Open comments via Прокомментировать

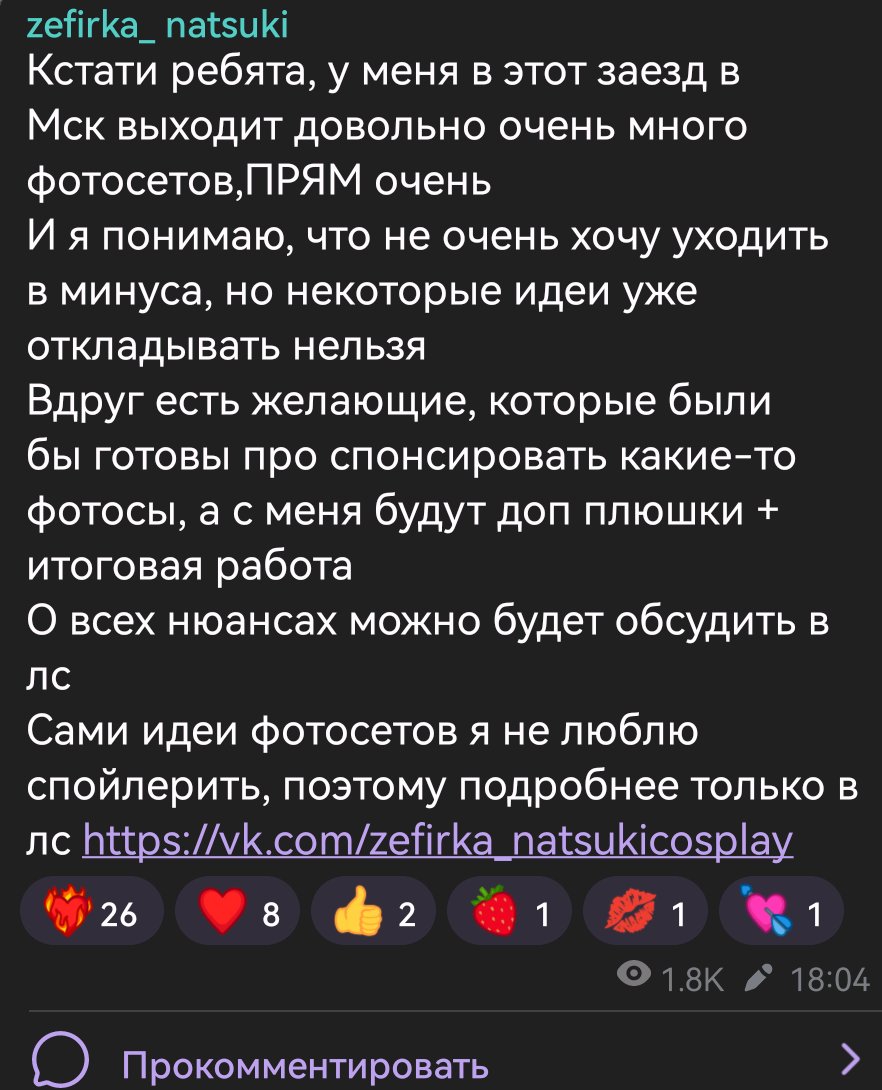pyautogui.click(x=305, y=1063)
